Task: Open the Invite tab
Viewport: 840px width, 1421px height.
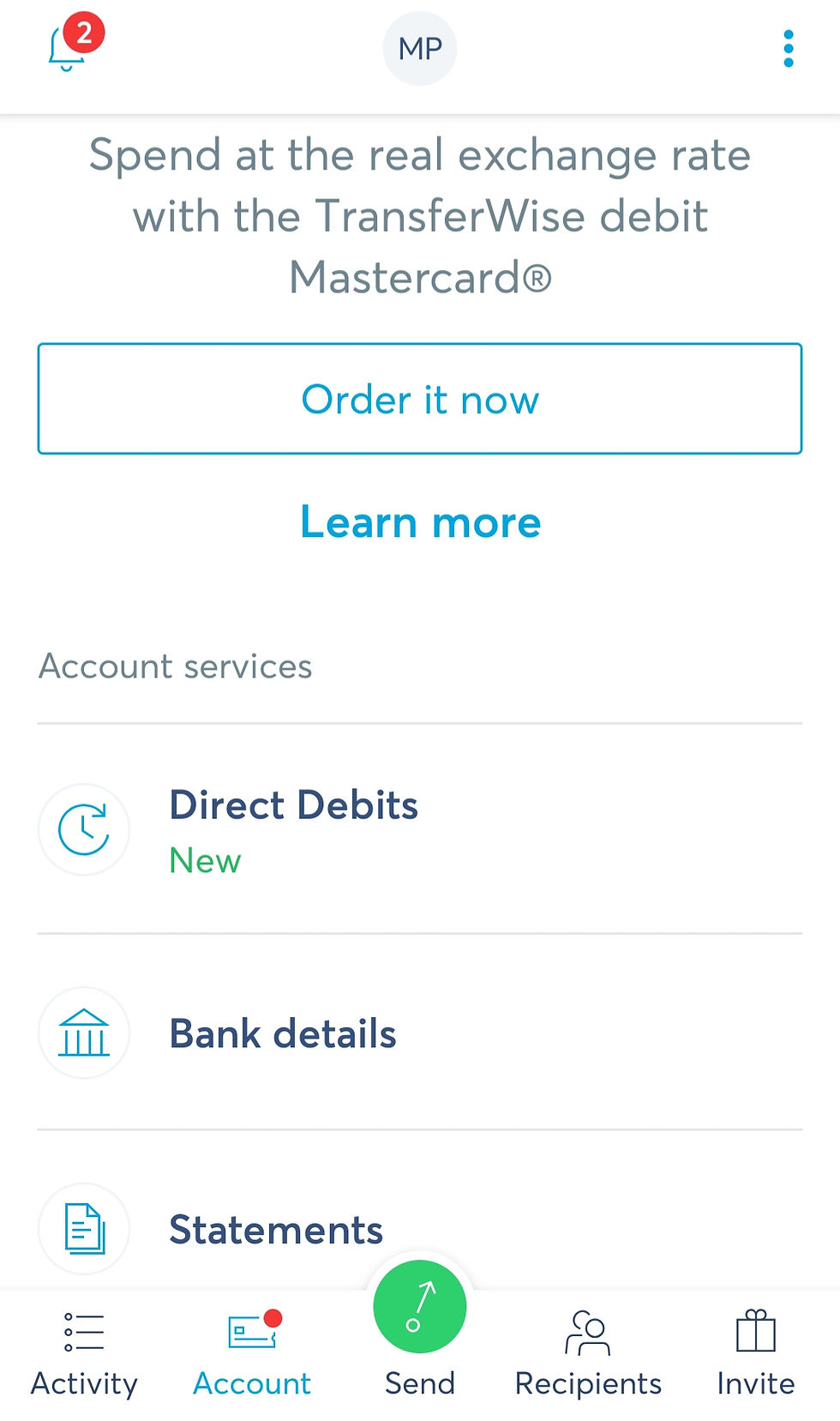Action: [x=756, y=1355]
